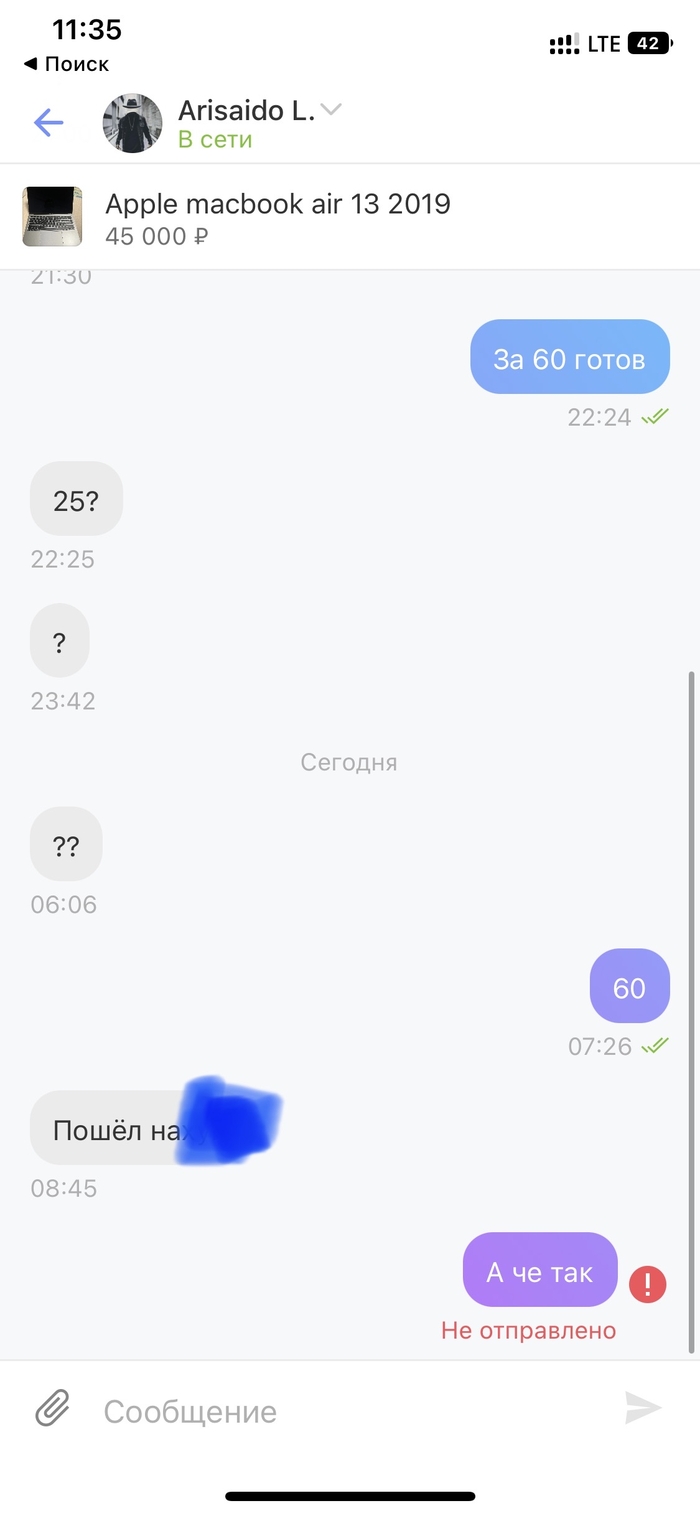Tap the red unsent message error icon
This screenshot has width=700, height=1516.
pos(647,1284)
